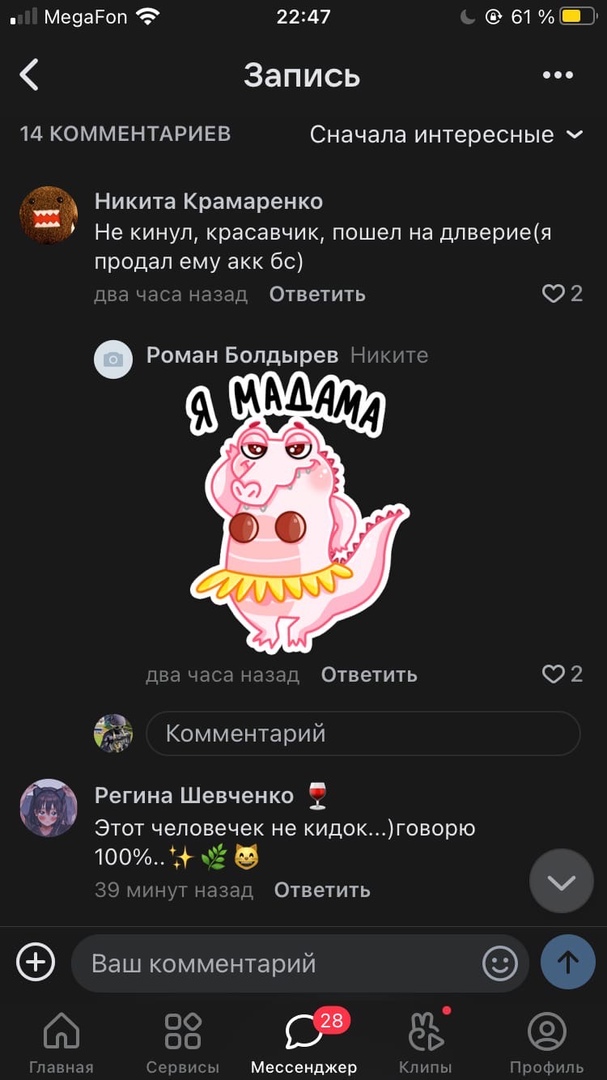Viewport: 607px width, 1080px height.
Task: Go back using the top arrow
Action: 30,75
